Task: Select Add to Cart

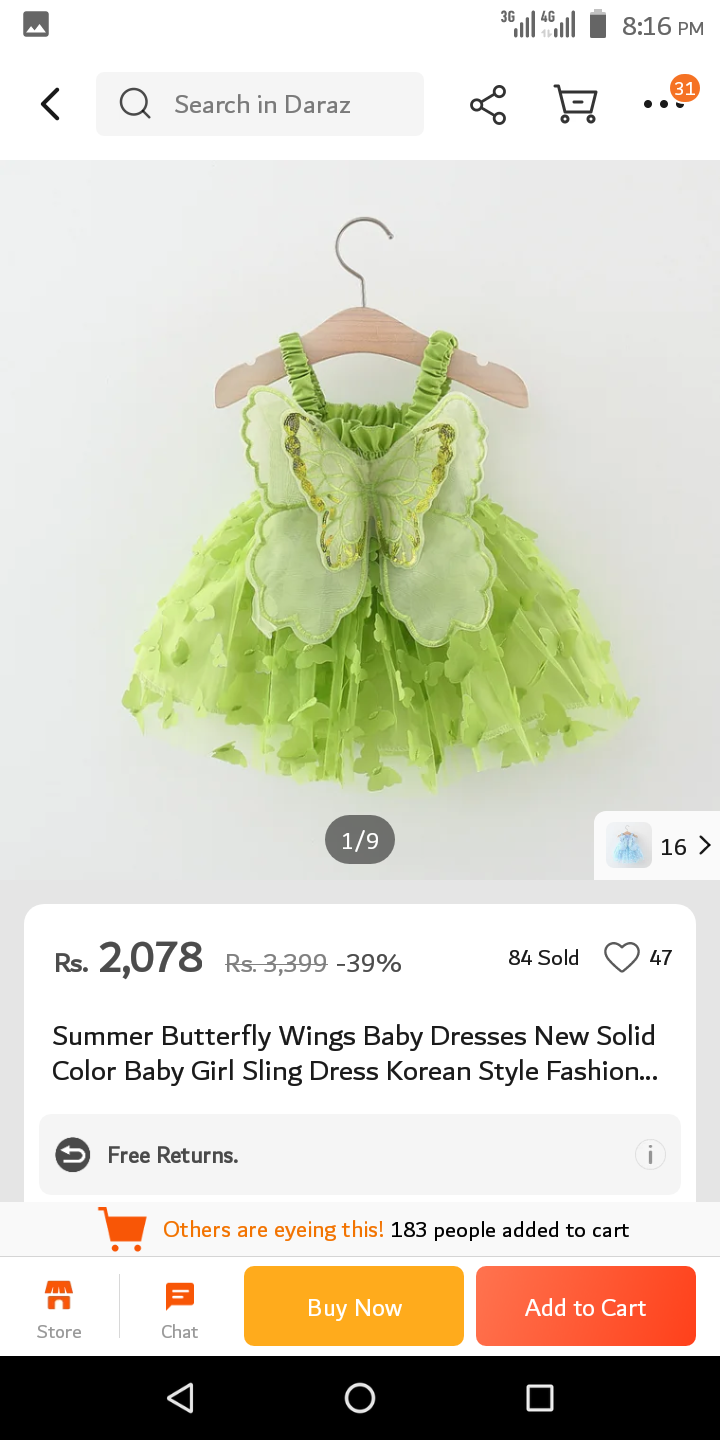Action: (x=586, y=1306)
